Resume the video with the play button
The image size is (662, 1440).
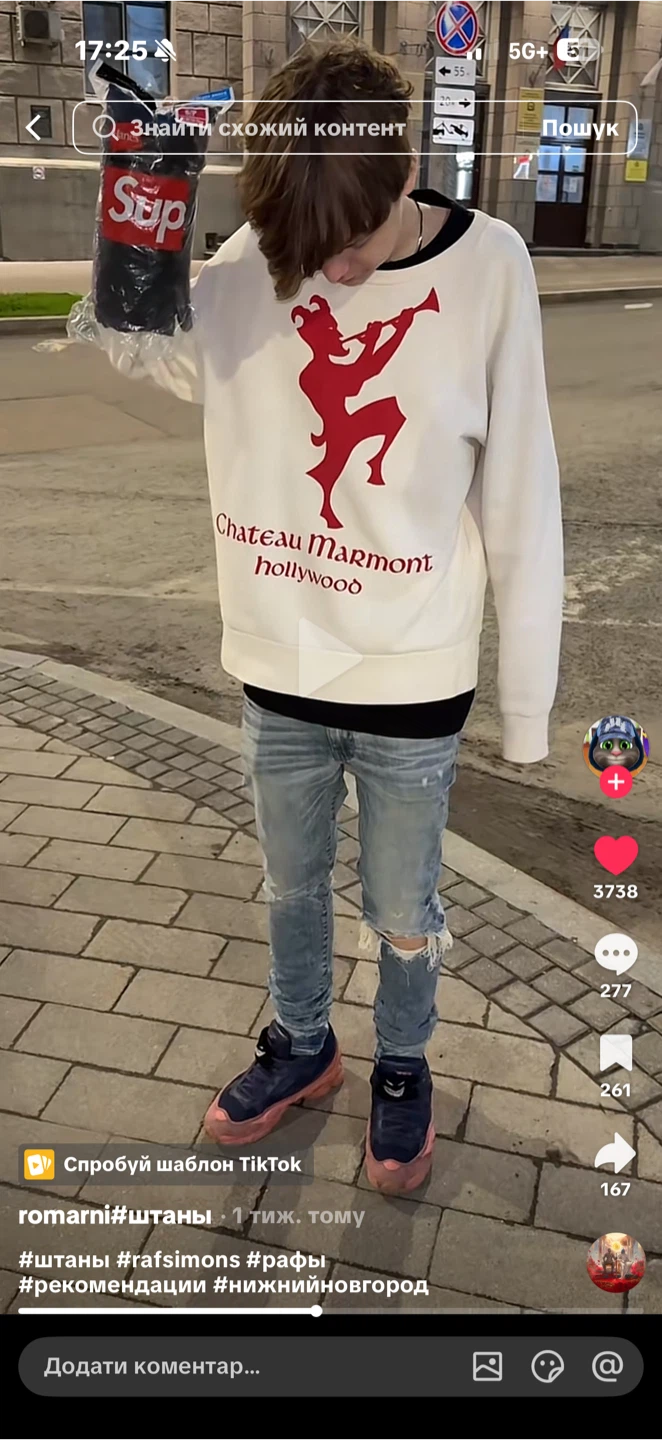(331, 657)
